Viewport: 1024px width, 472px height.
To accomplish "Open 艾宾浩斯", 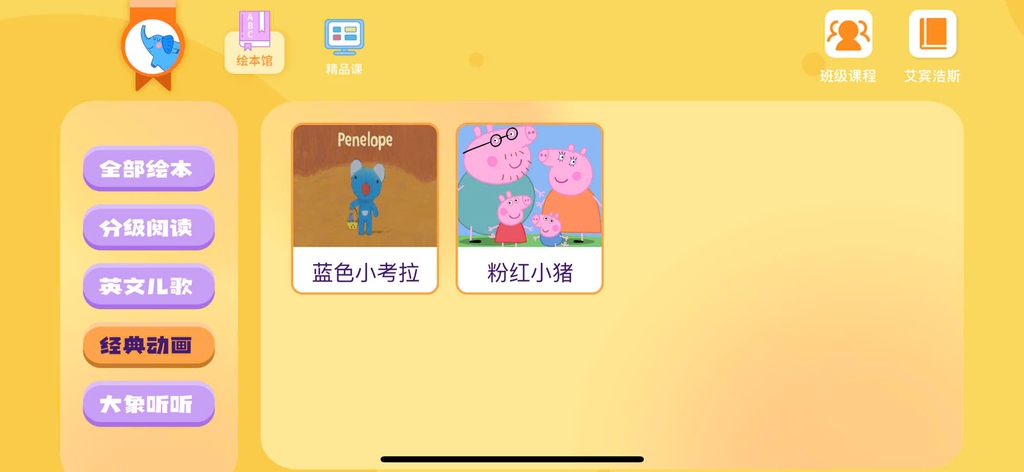I will (x=932, y=46).
